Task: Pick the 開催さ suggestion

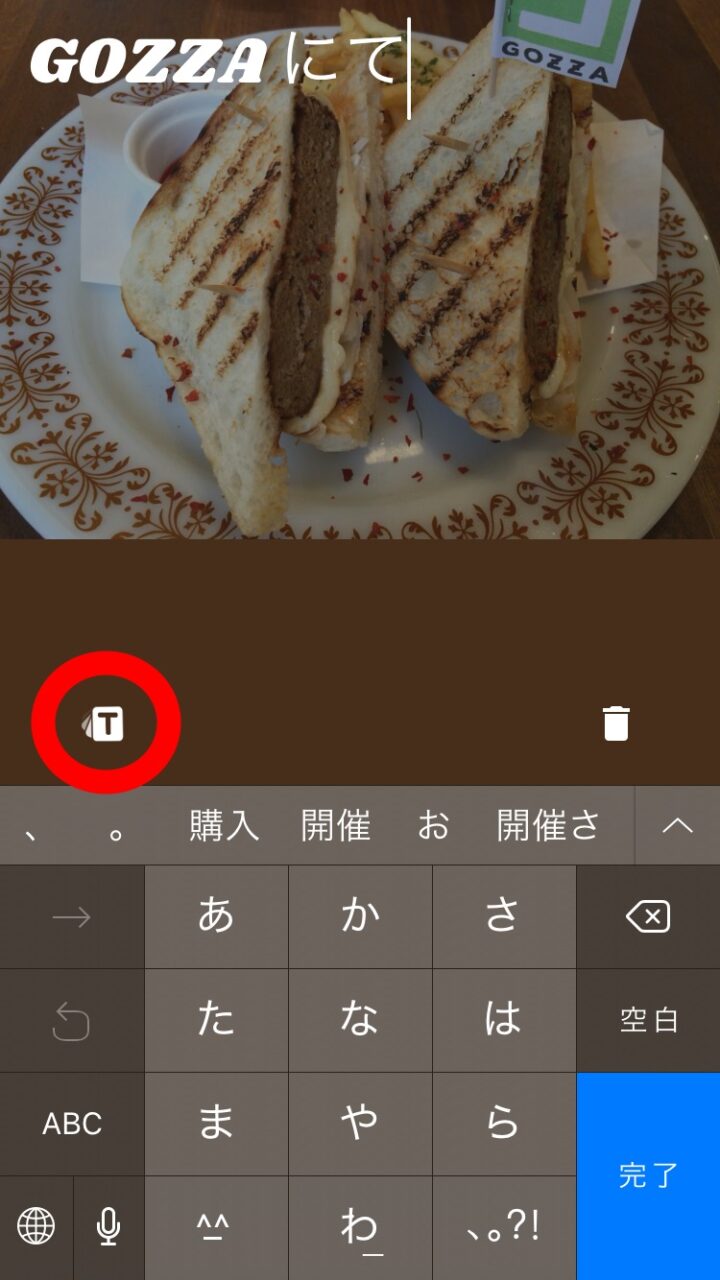Action: 548,826
